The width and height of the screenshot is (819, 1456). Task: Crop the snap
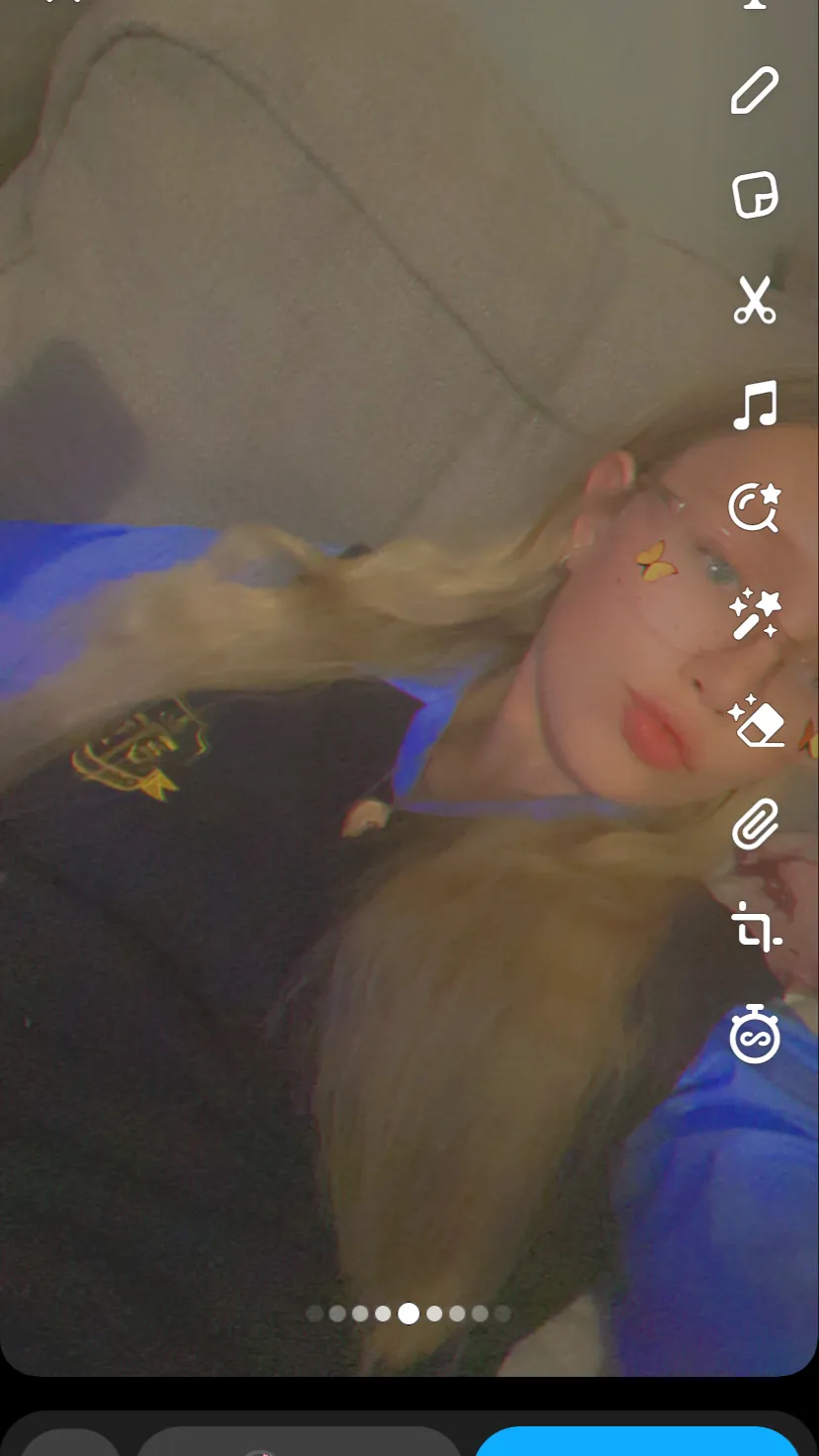point(755,930)
